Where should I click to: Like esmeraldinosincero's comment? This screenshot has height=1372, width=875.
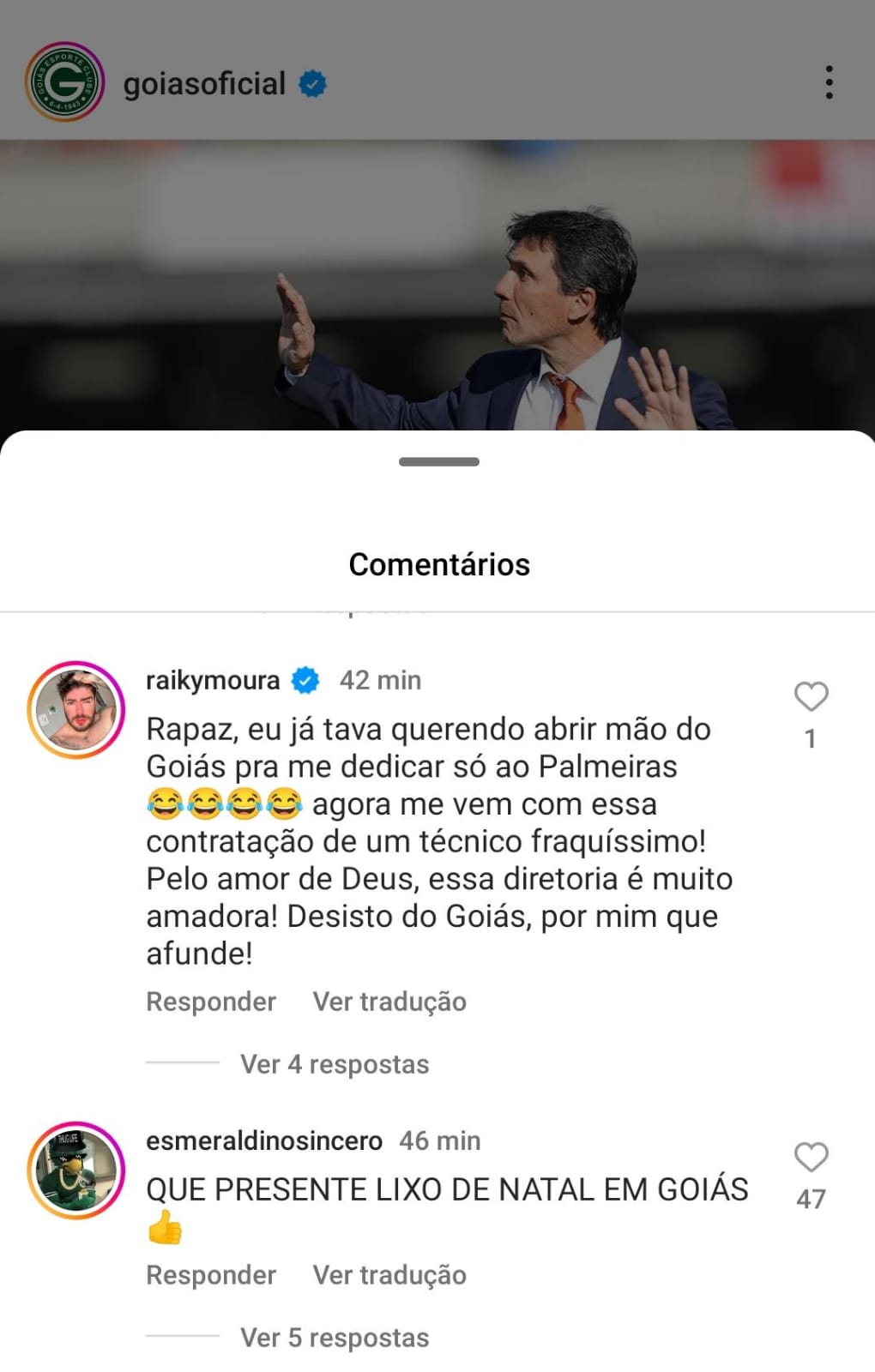click(811, 1157)
